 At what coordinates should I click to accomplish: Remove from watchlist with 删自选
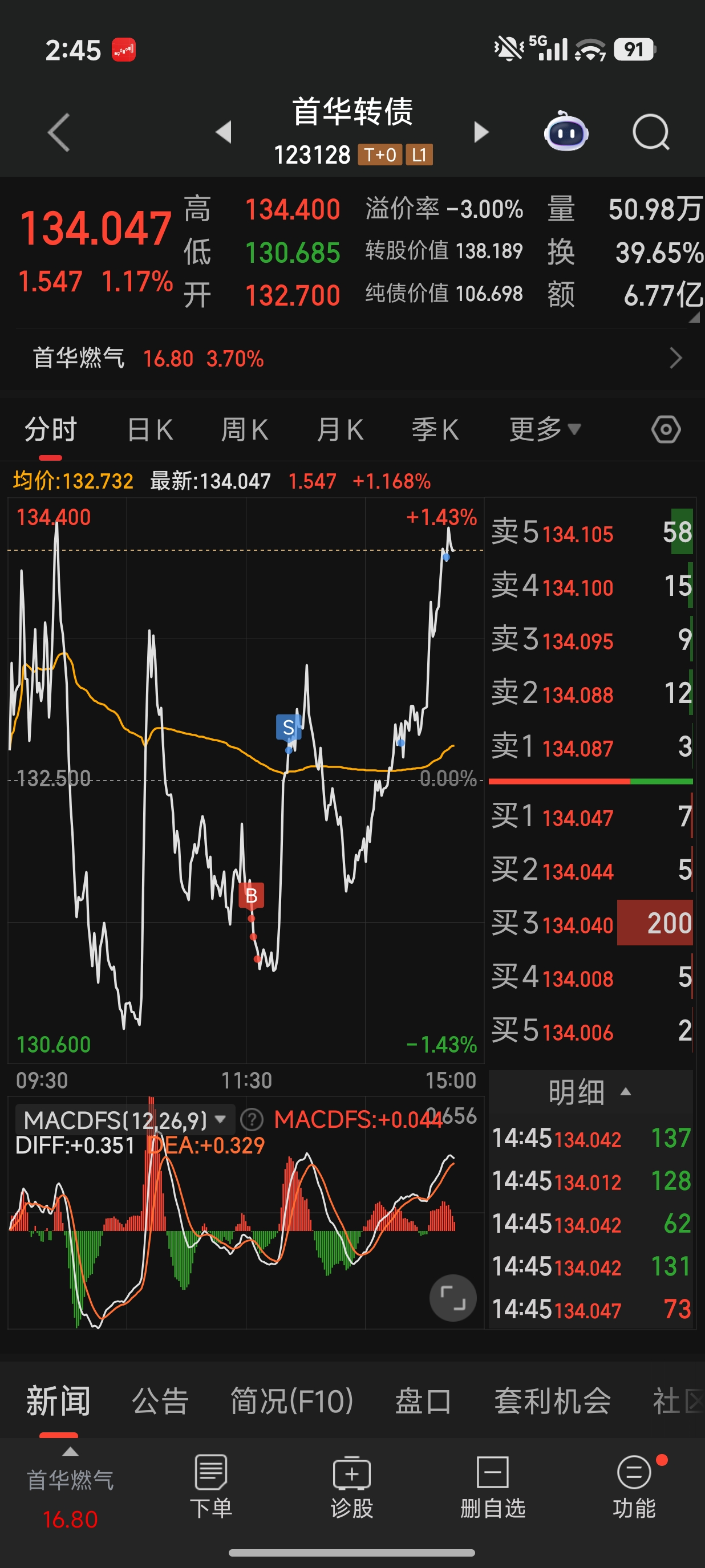492,1486
